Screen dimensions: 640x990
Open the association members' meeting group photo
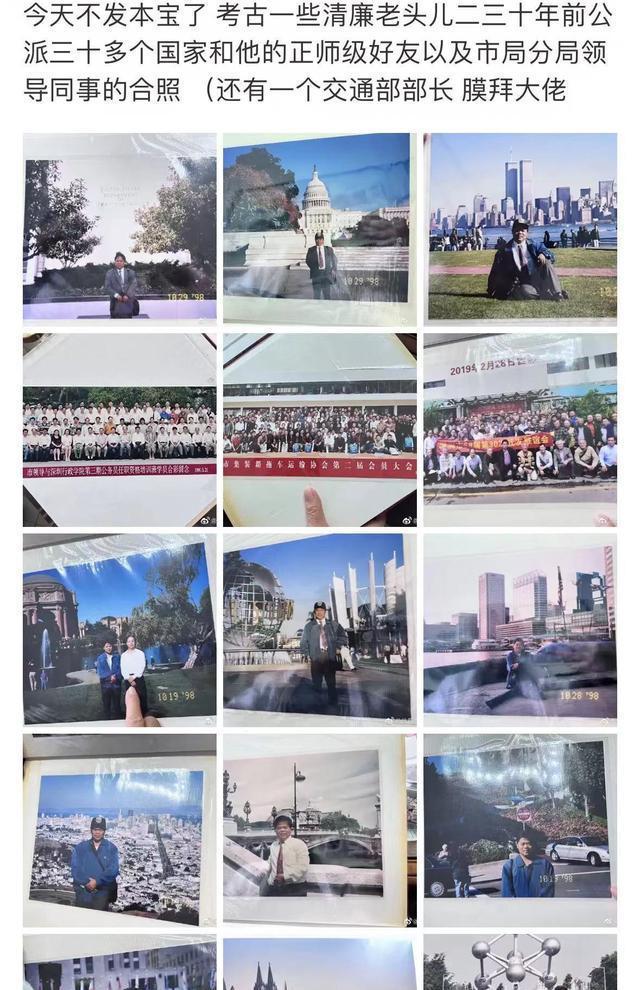(319, 430)
